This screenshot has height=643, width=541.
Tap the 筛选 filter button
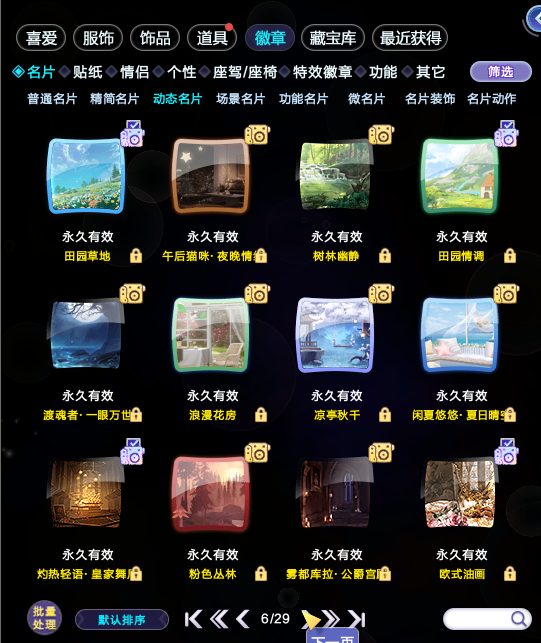coord(500,72)
